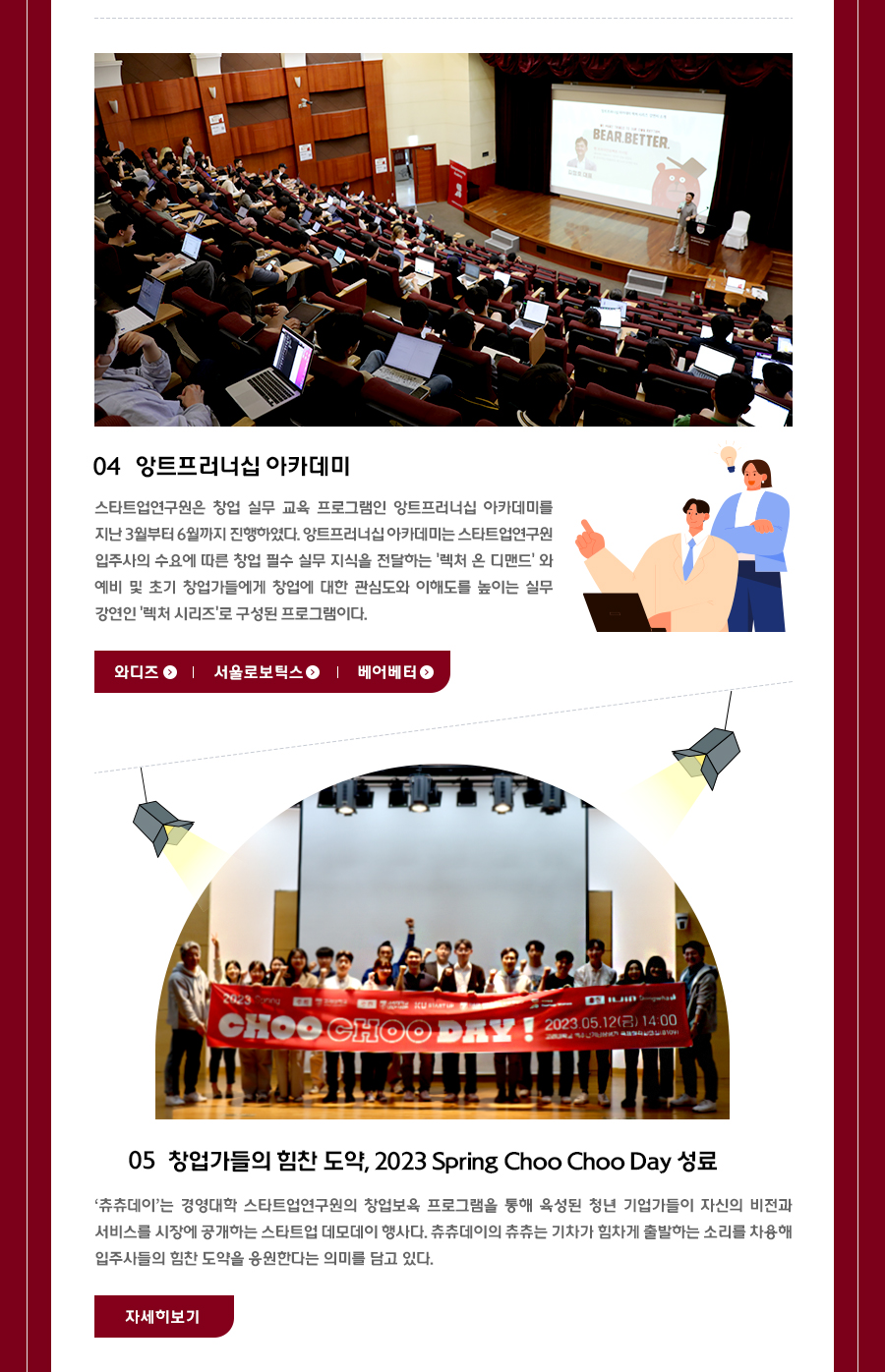Image resolution: width=885 pixels, height=1372 pixels.
Task: Open the 와디즈 link
Action: click(145, 672)
